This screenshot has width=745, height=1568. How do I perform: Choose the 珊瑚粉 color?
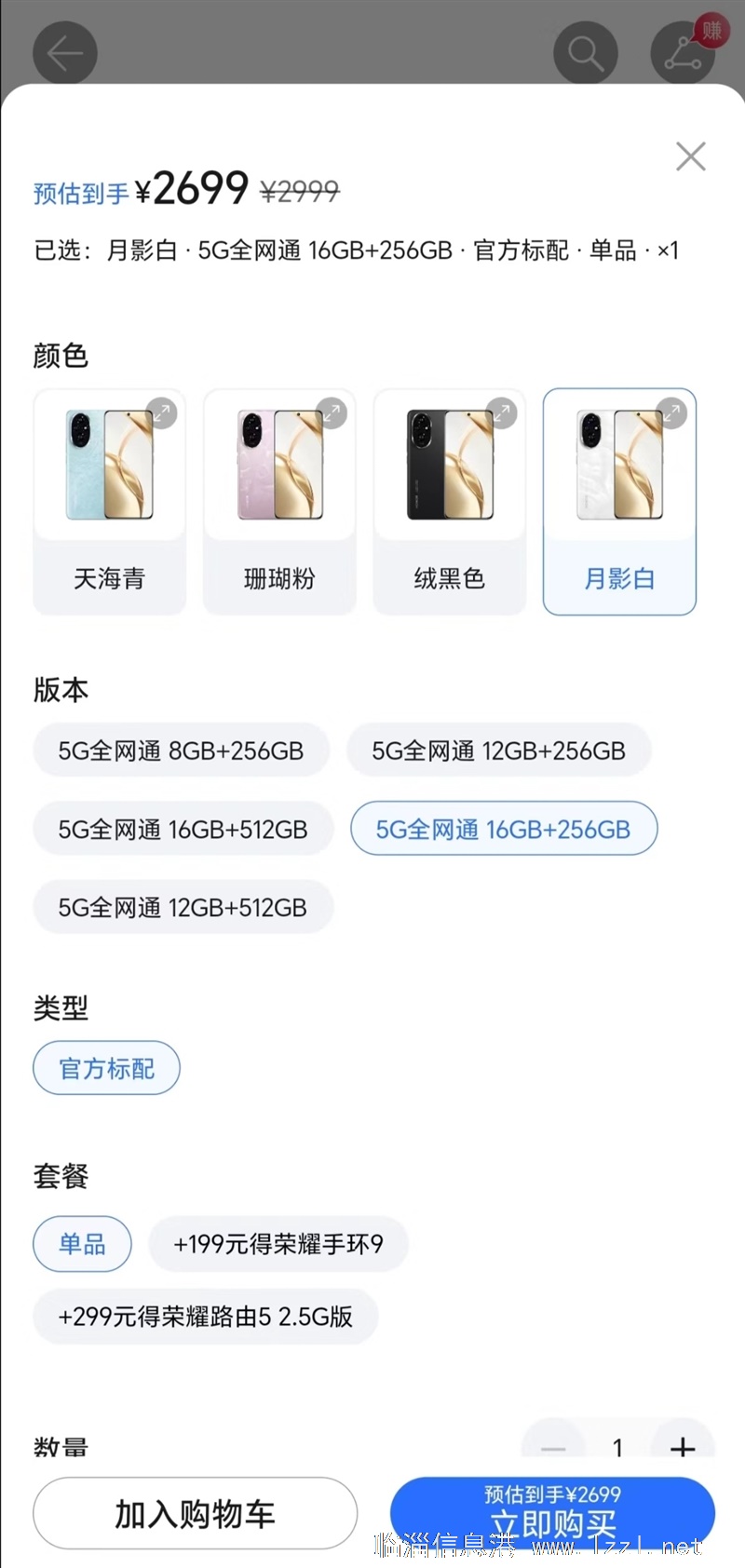(279, 502)
